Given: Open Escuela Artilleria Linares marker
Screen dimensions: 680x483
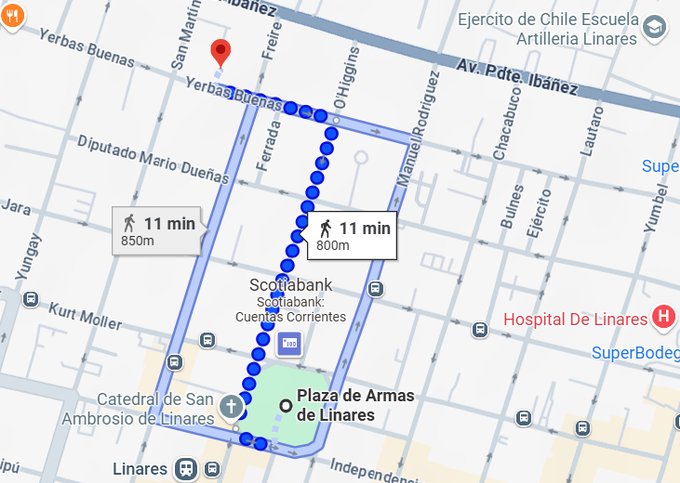Looking at the screenshot, I should [655, 30].
